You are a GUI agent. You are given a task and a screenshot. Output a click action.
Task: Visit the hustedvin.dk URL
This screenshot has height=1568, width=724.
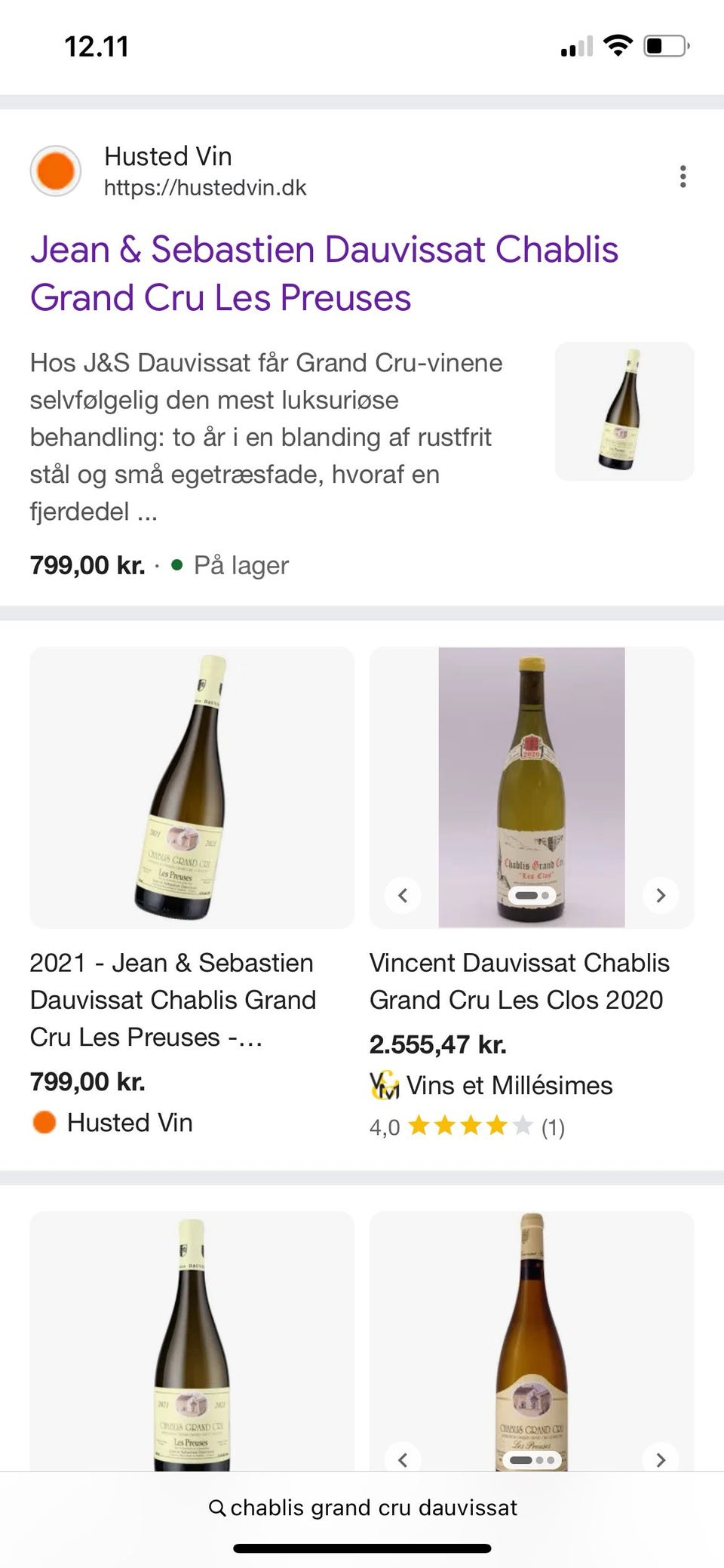205,188
